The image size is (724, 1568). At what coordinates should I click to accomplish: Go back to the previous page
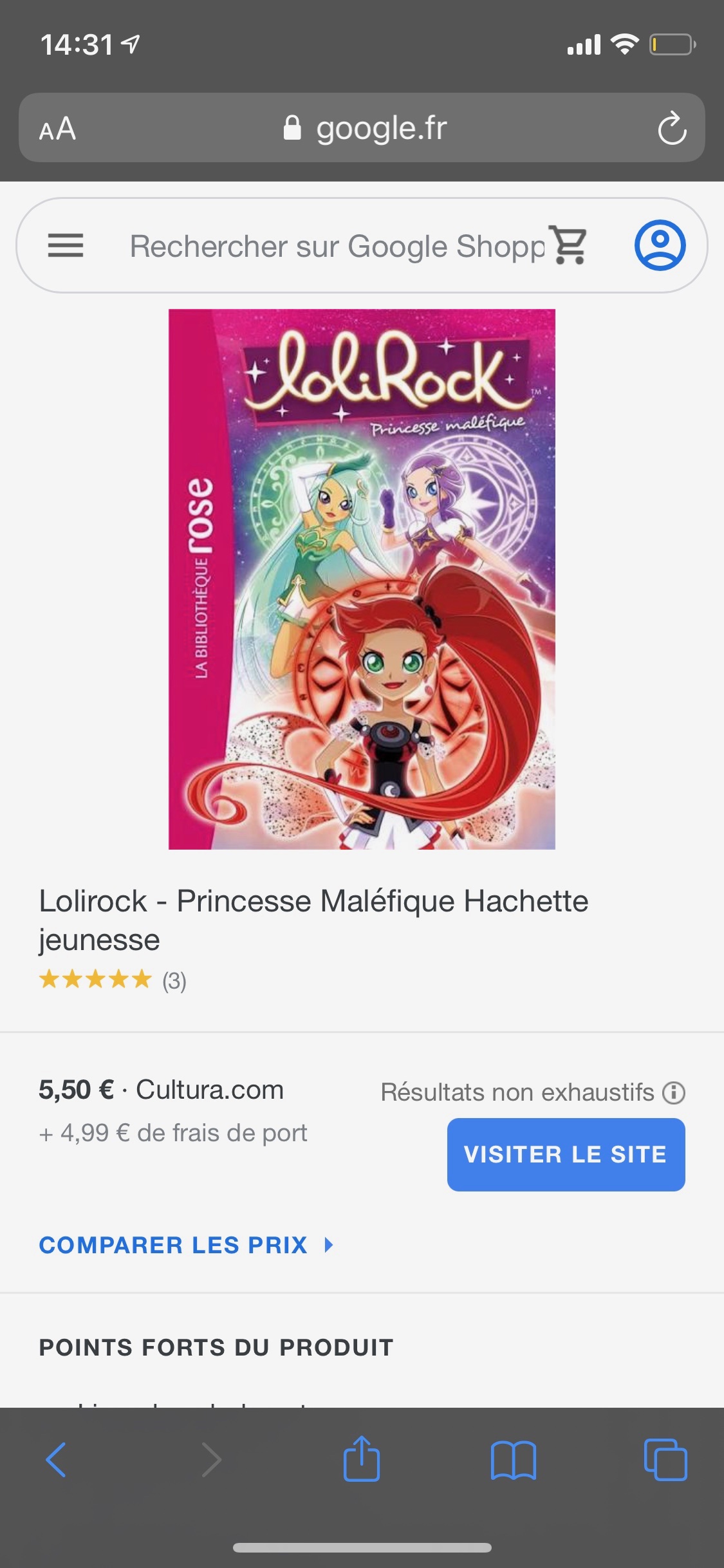(57, 1459)
